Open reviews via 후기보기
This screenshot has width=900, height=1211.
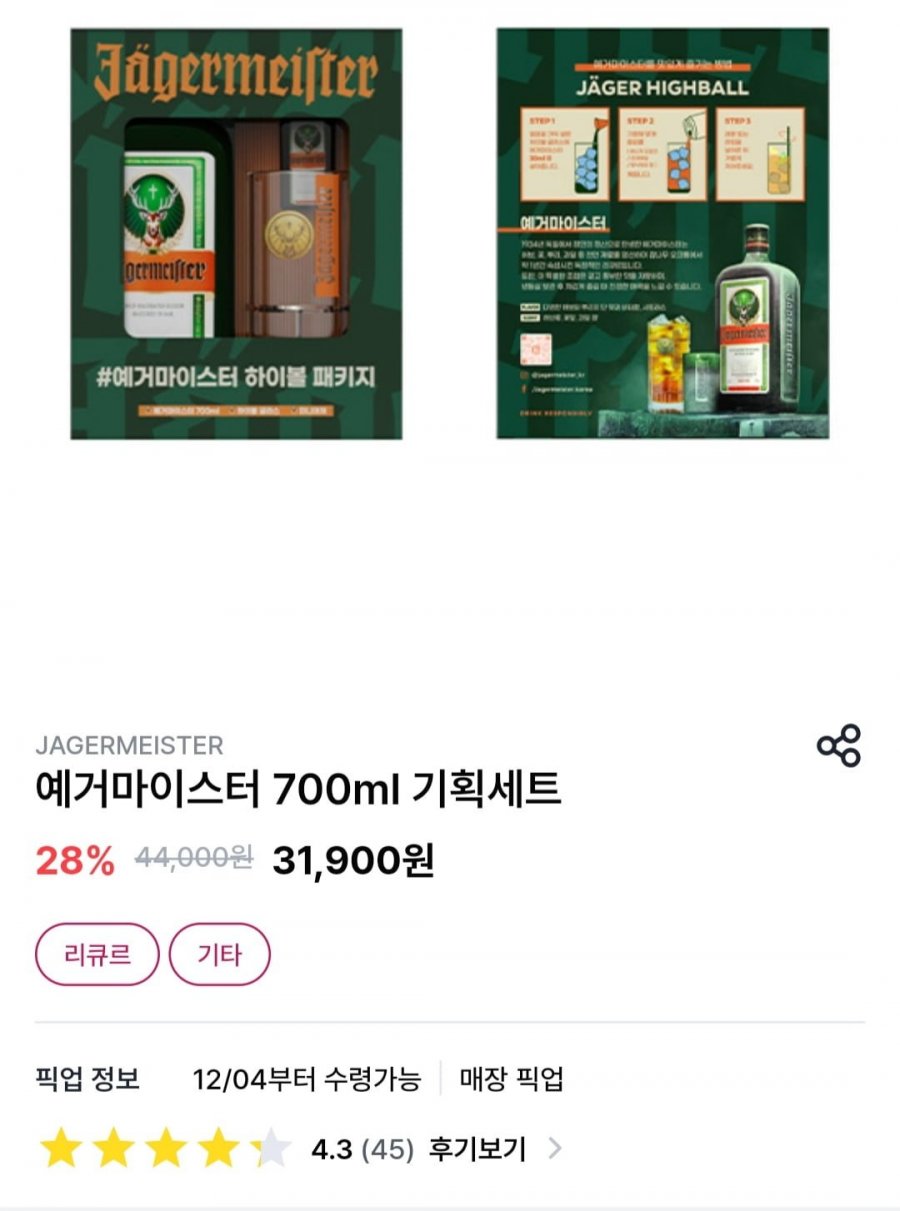coord(478,1149)
